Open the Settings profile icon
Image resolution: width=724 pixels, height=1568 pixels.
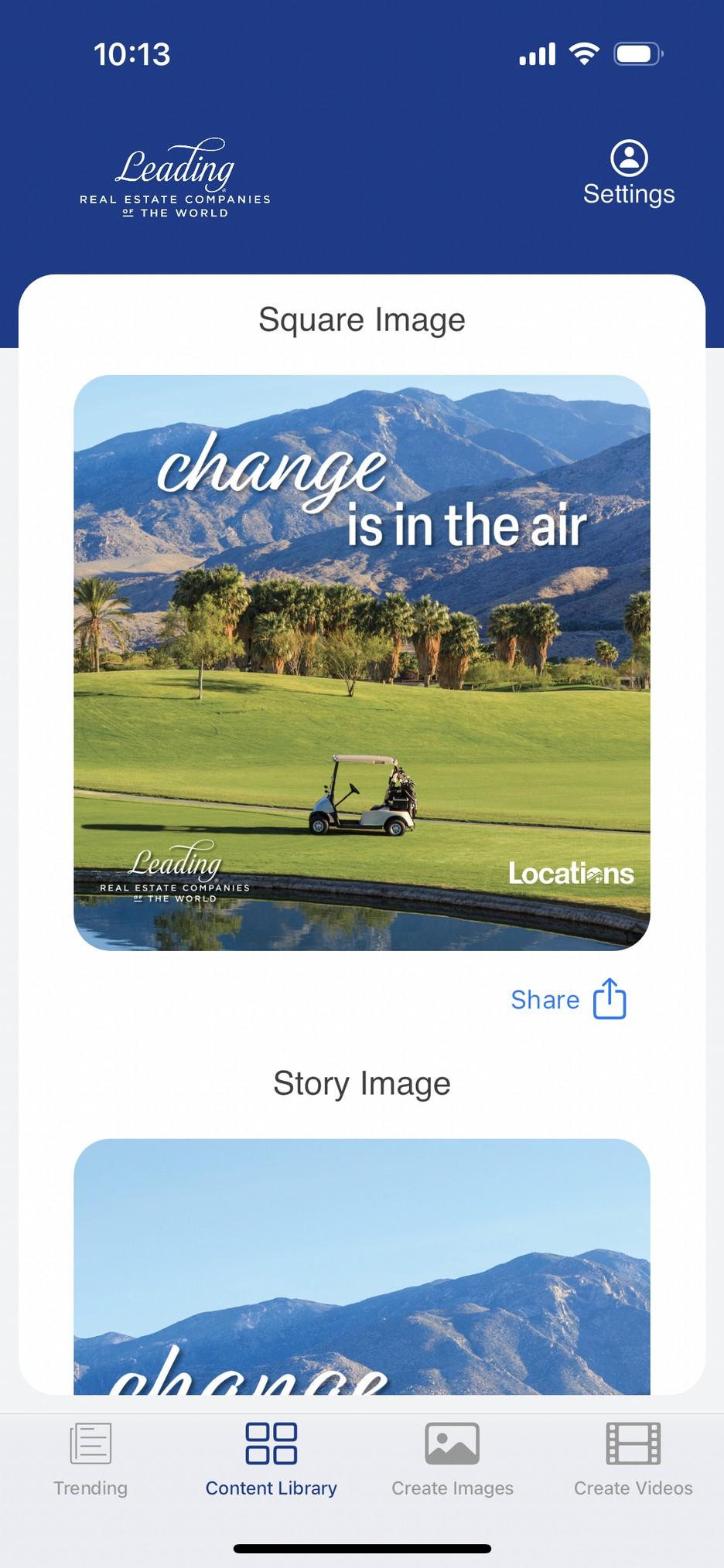[x=629, y=159]
